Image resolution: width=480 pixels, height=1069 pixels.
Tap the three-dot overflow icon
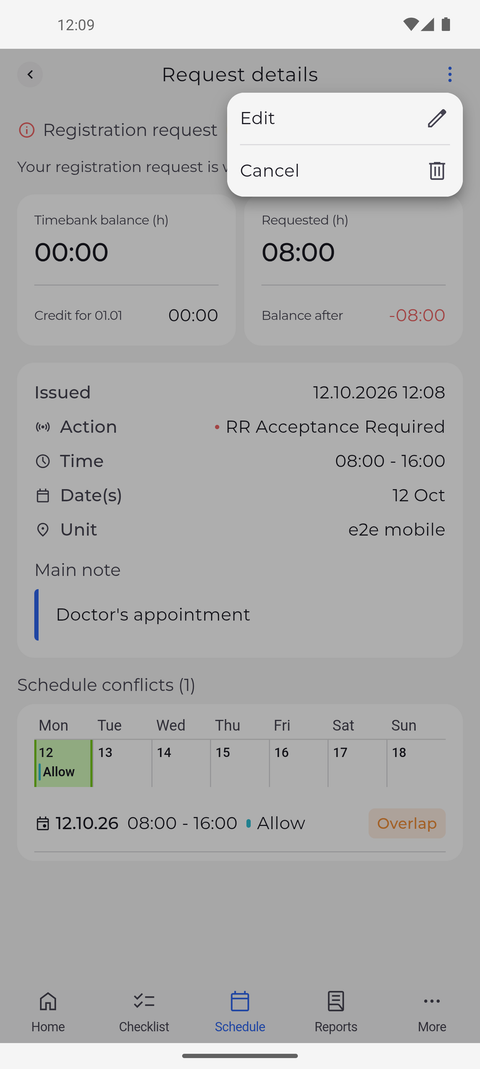pyautogui.click(x=449, y=74)
